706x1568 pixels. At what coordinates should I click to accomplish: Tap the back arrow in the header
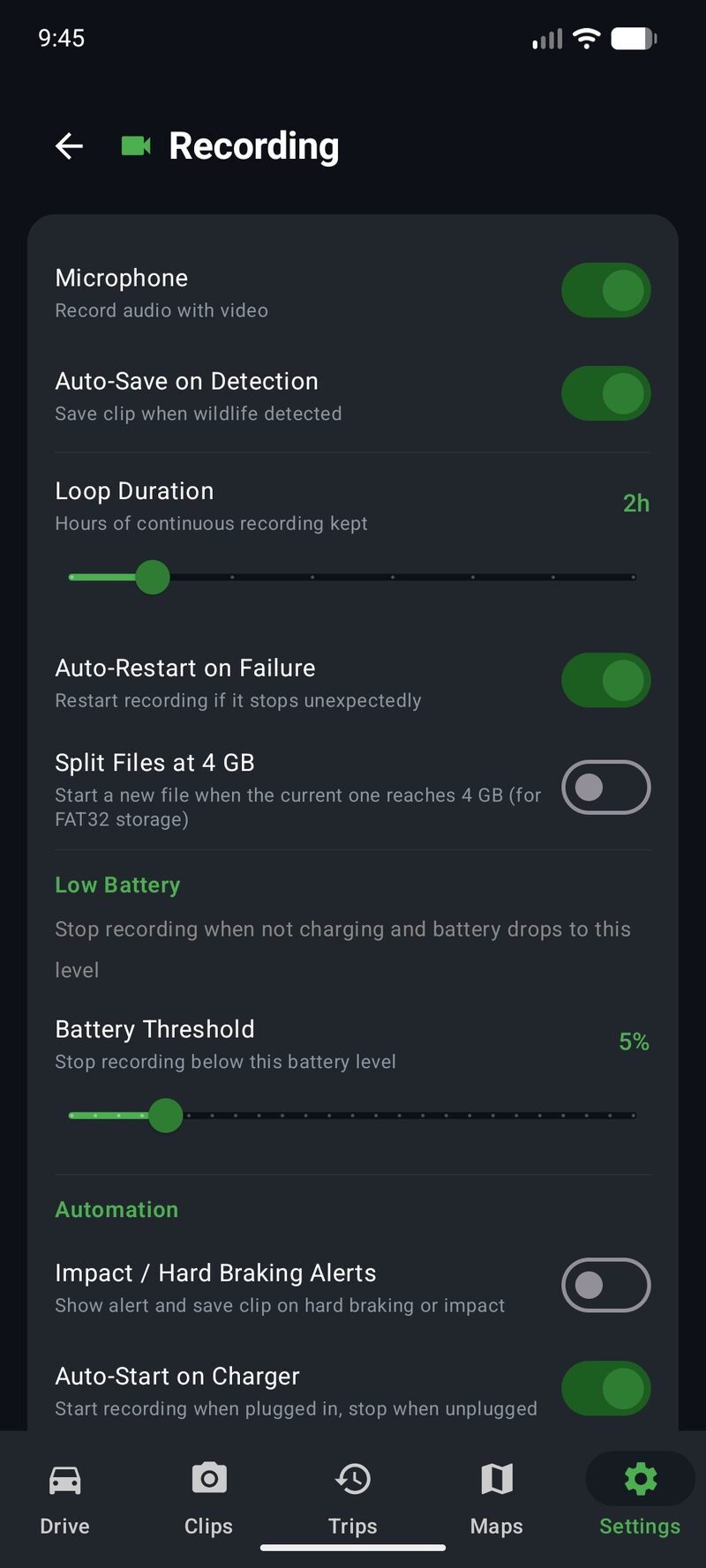[x=69, y=146]
